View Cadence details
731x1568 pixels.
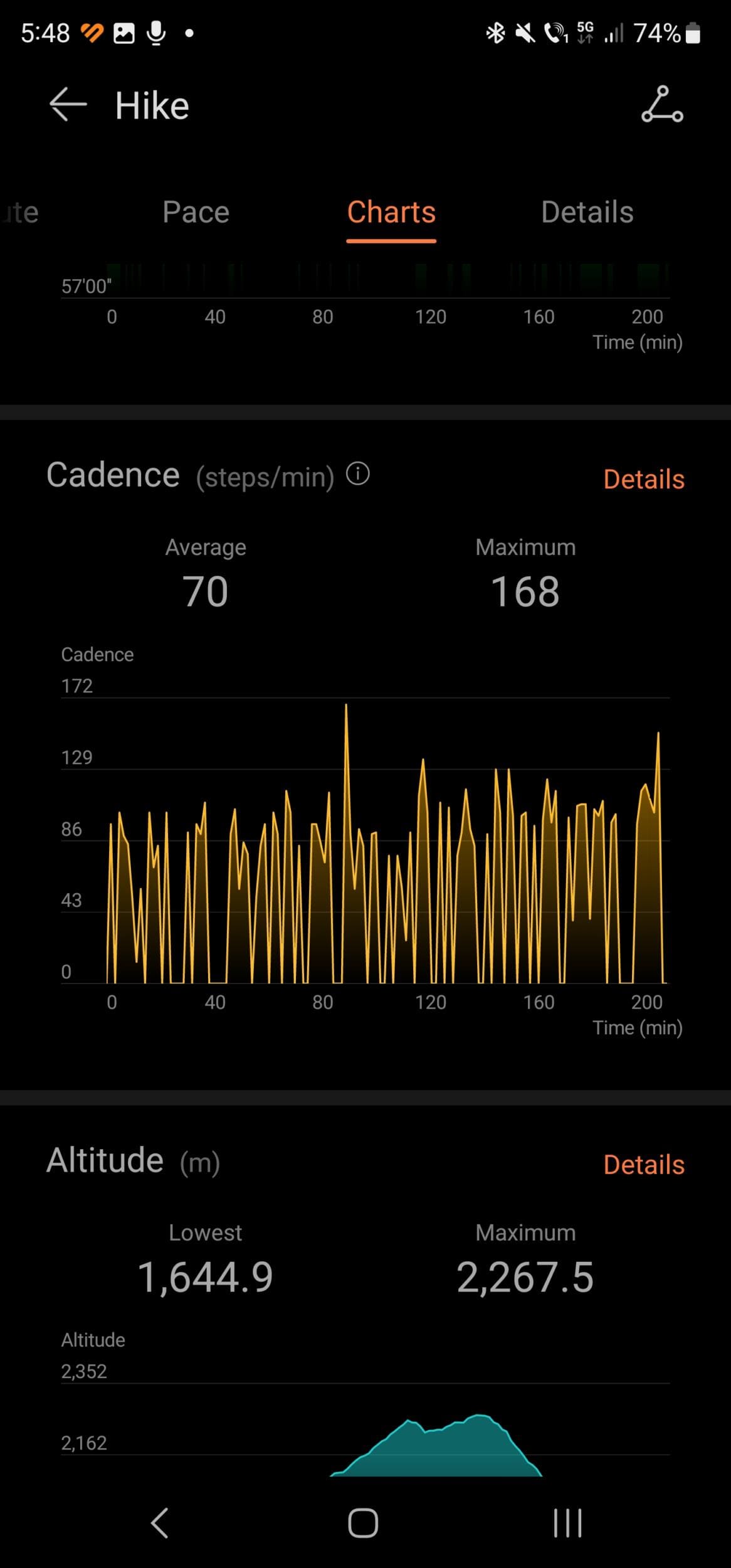(x=643, y=479)
